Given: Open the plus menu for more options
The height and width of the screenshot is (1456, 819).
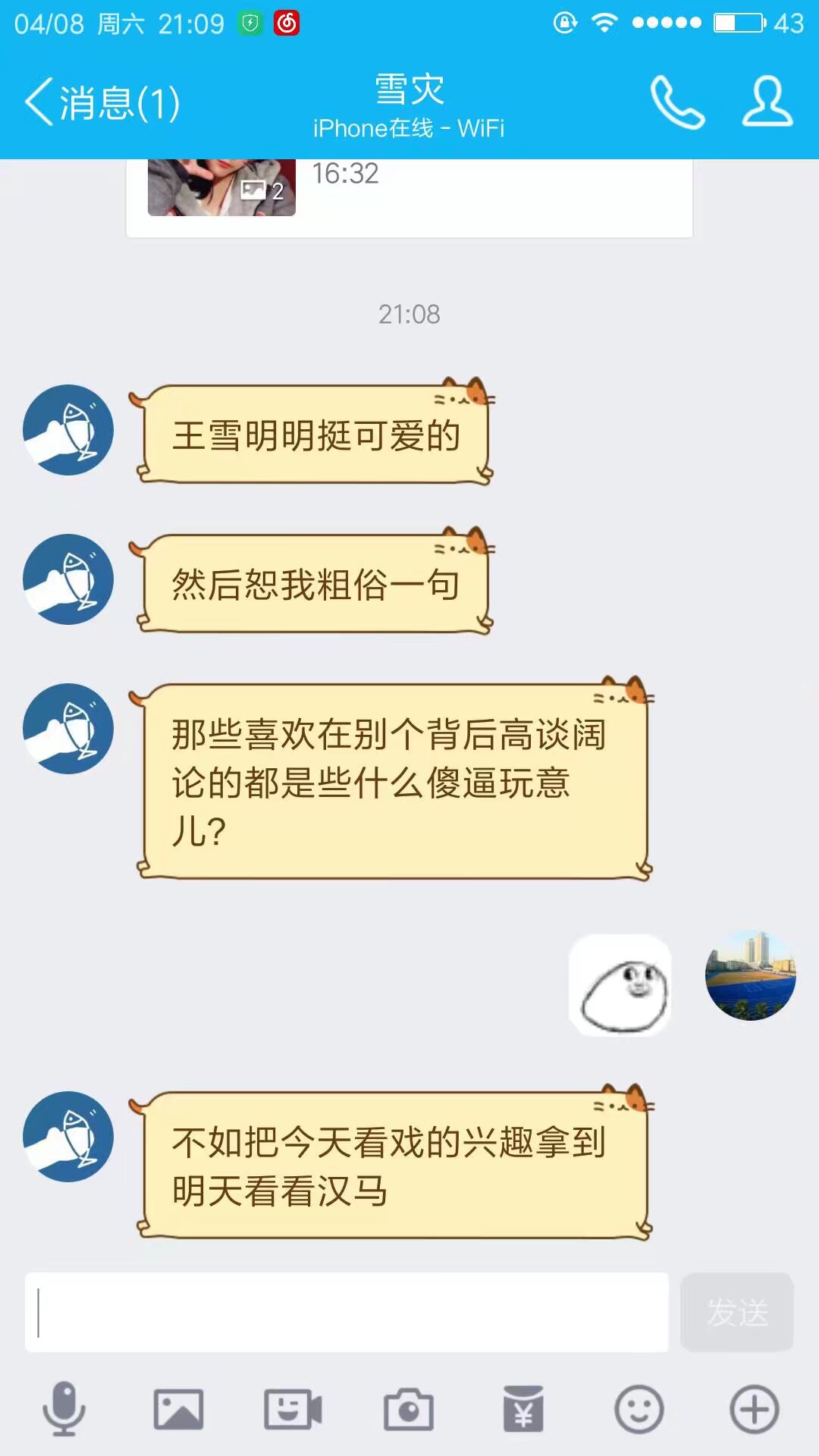Looking at the screenshot, I should pos(754,1410).
